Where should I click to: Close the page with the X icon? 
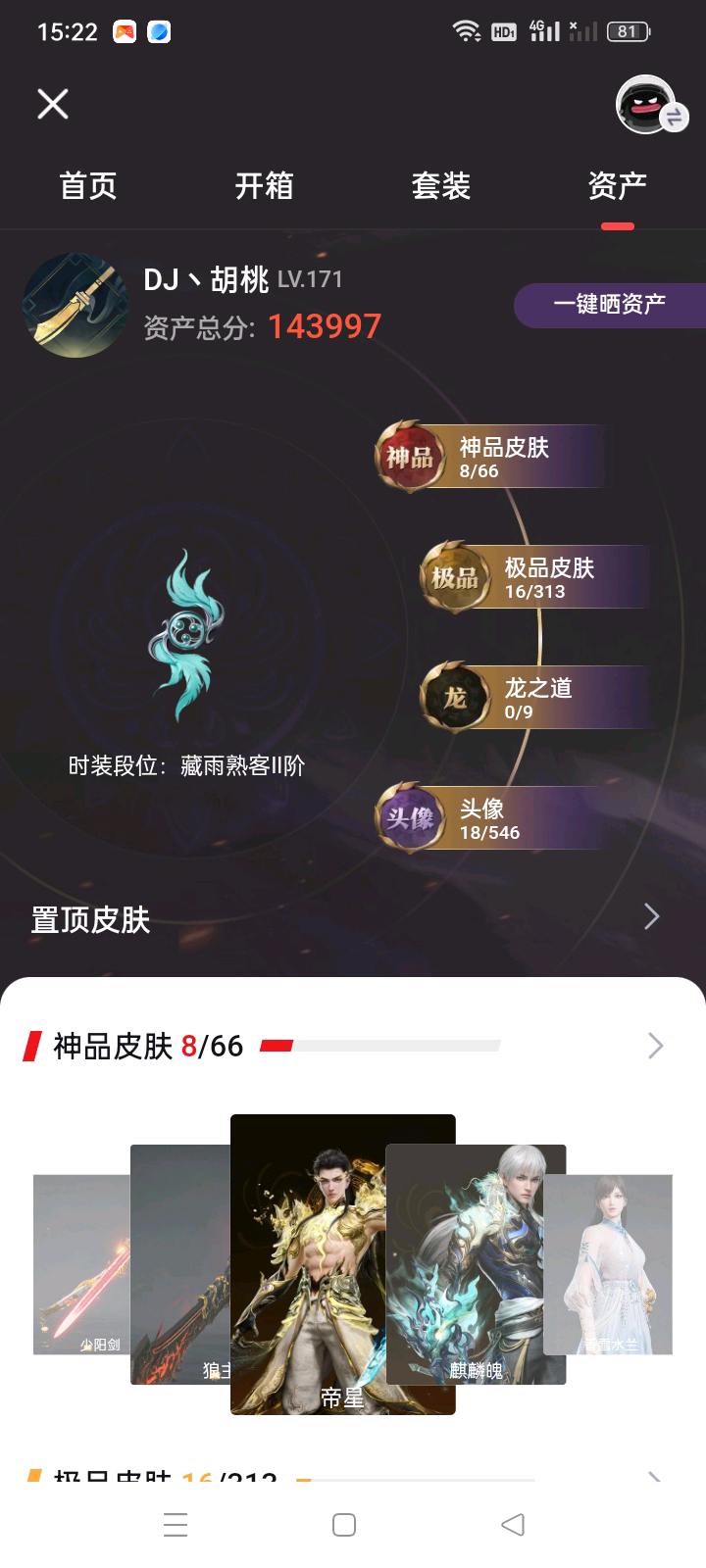[53, 104]
